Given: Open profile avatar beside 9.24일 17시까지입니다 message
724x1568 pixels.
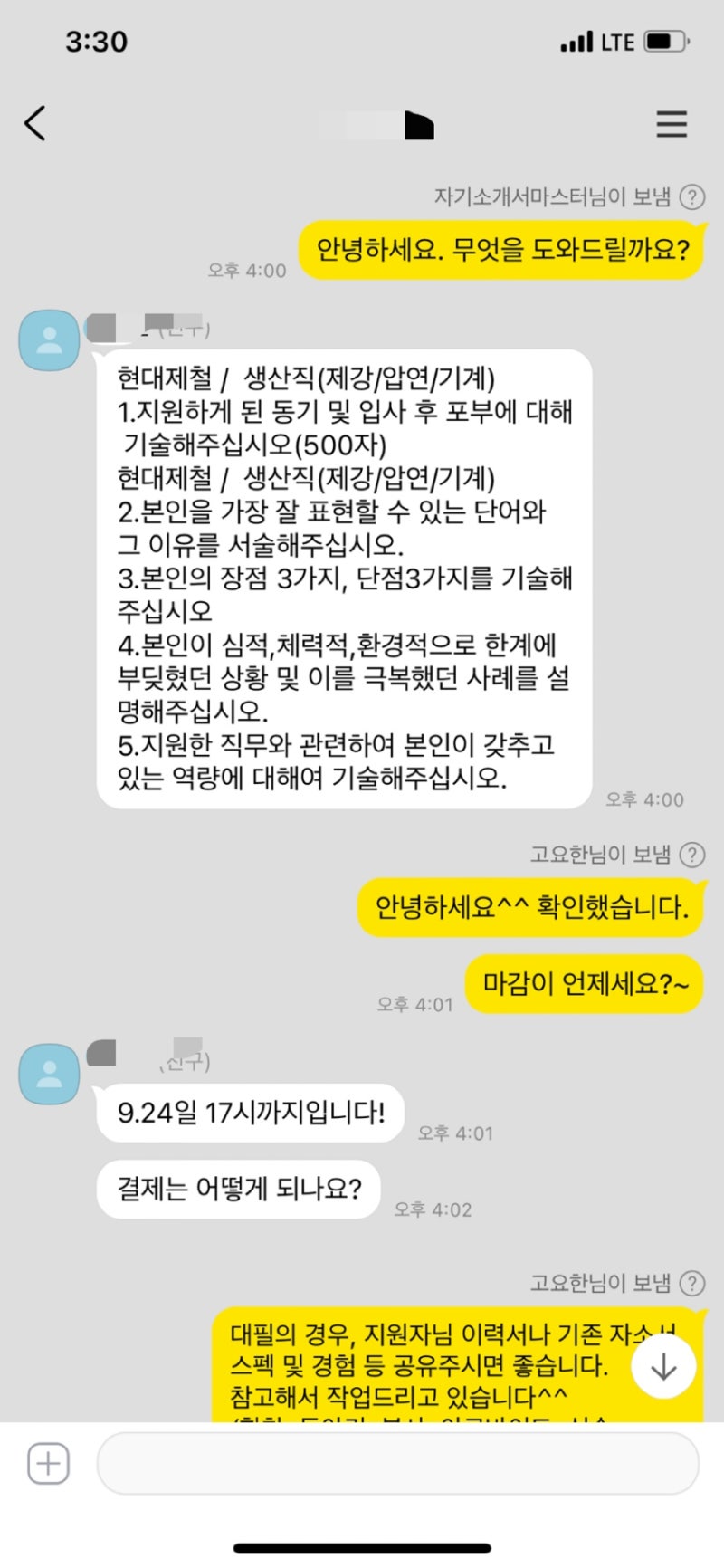Looking at the screenshot, I should coord(49,1074).
